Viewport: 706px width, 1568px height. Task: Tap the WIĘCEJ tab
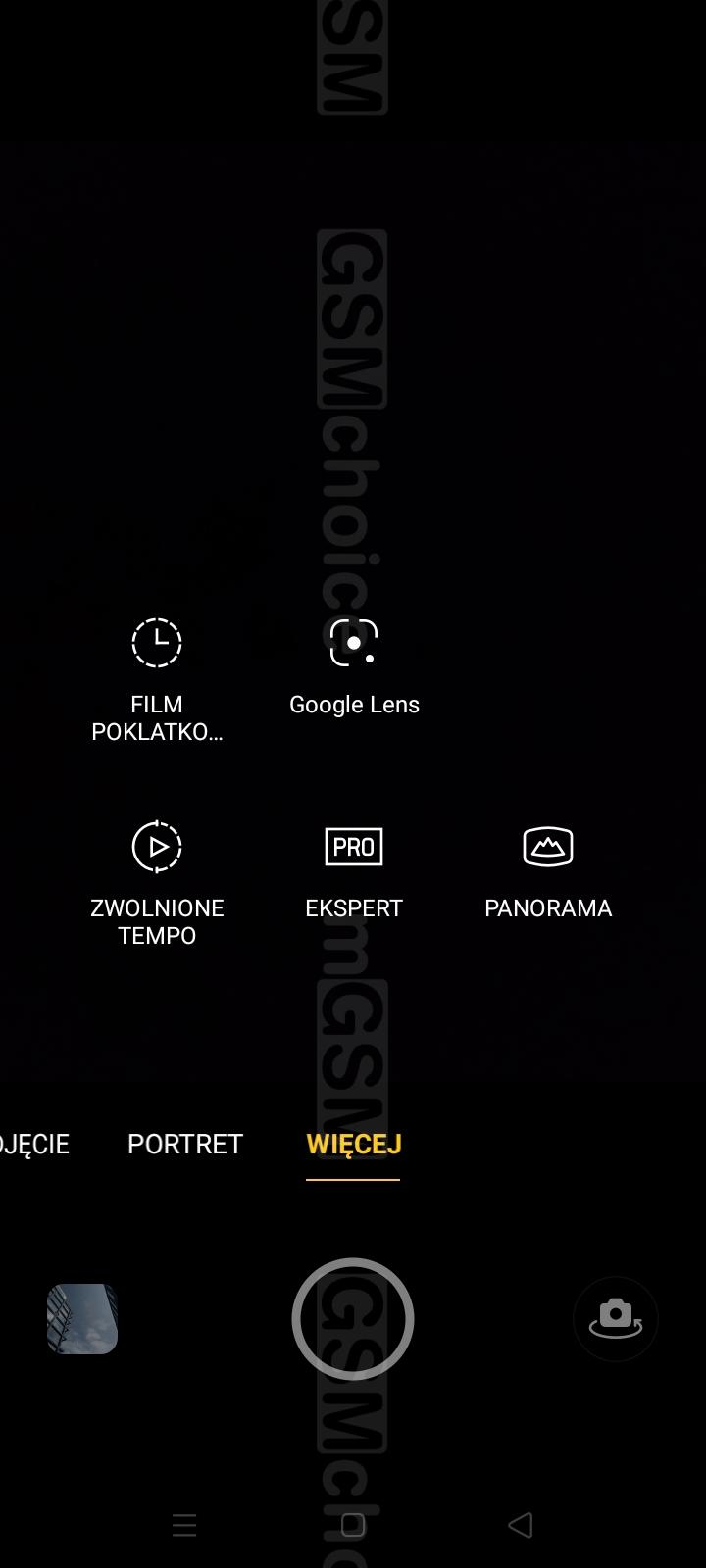click(353, 1144)
